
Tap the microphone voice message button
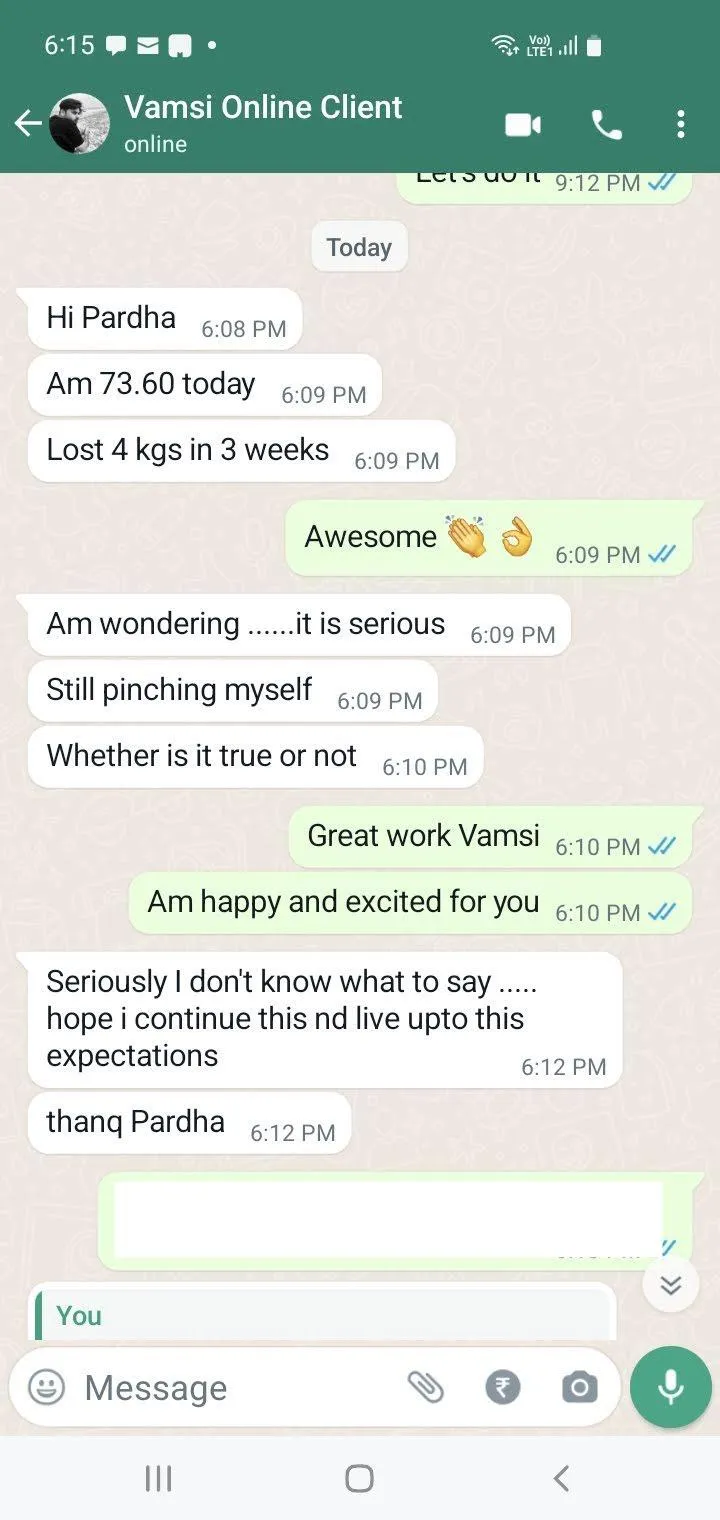pos(671,1387)
